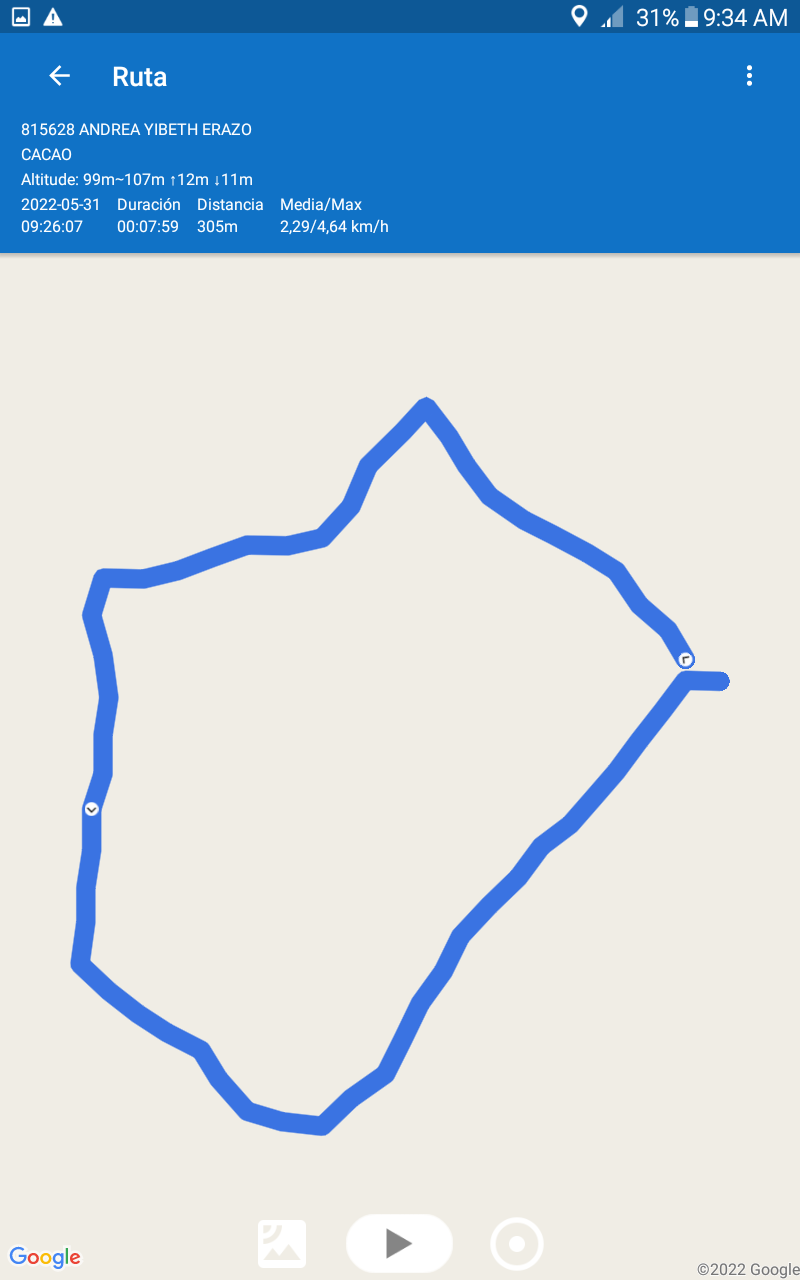The image size is (800, 1280).
Task: Open the three-dot overflow menu
Action: 749,76
